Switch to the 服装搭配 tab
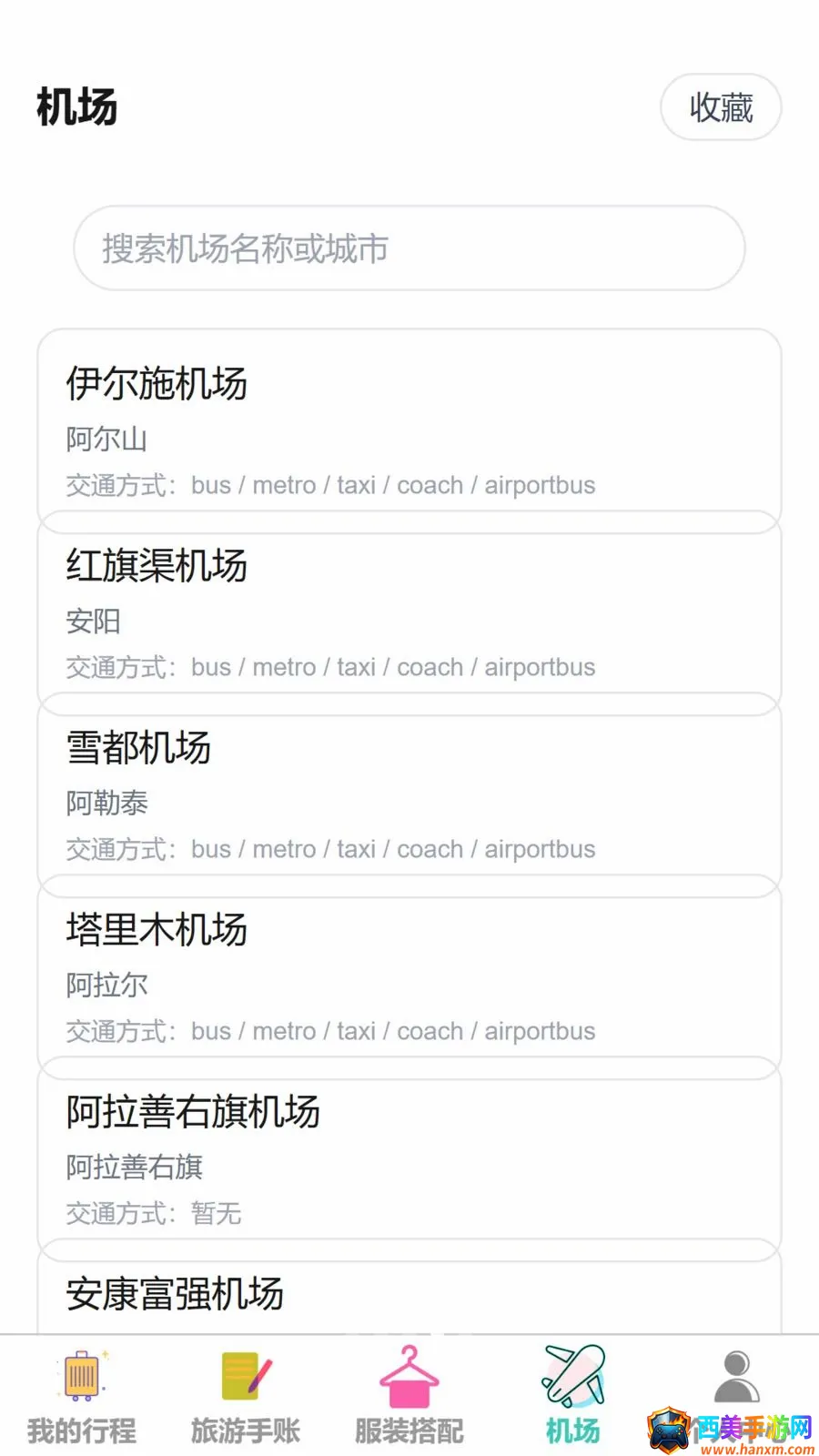 409,1396
